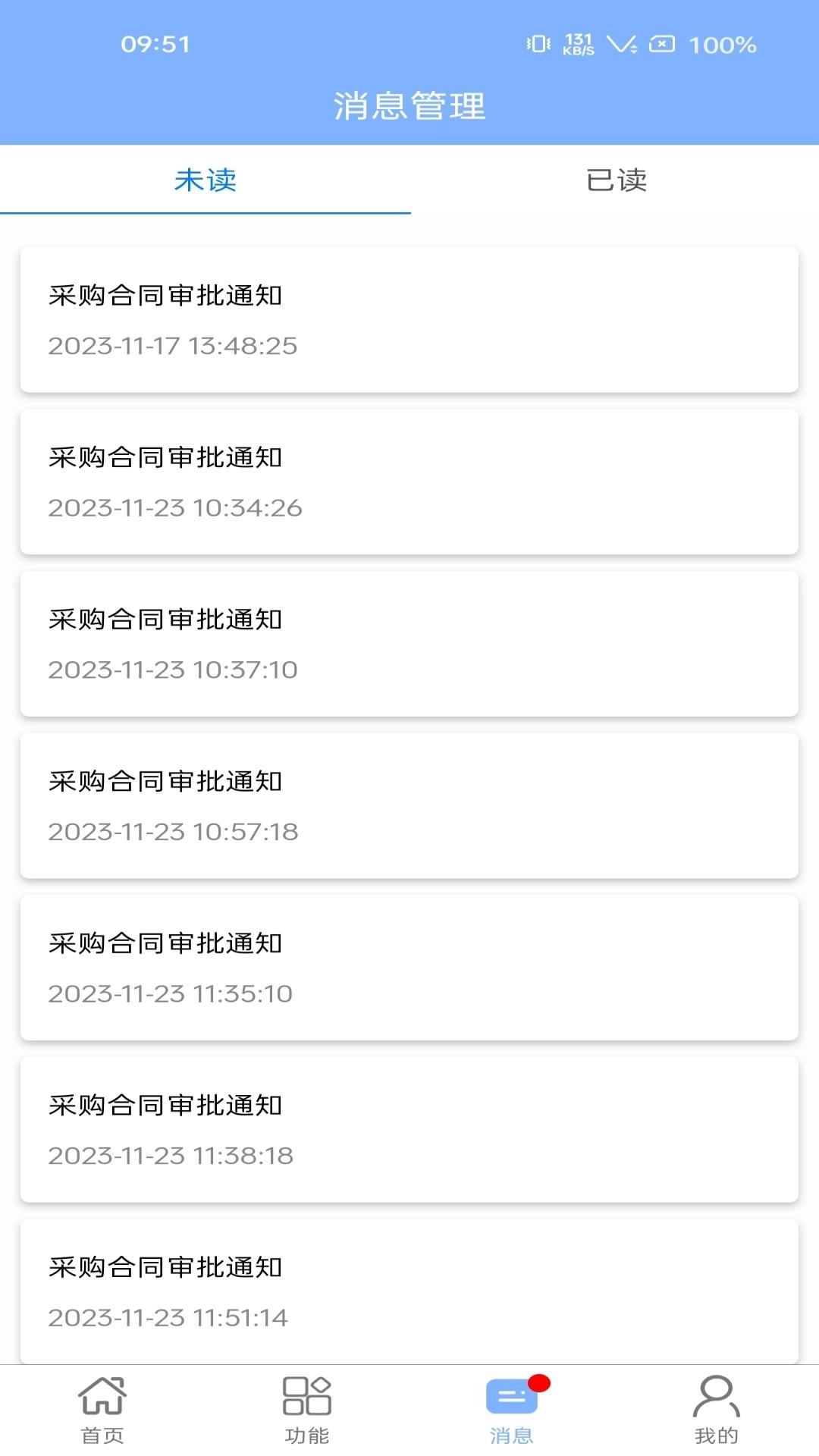
Task: Tap the battery icon in status bar
Action: (x=662, y=44)
